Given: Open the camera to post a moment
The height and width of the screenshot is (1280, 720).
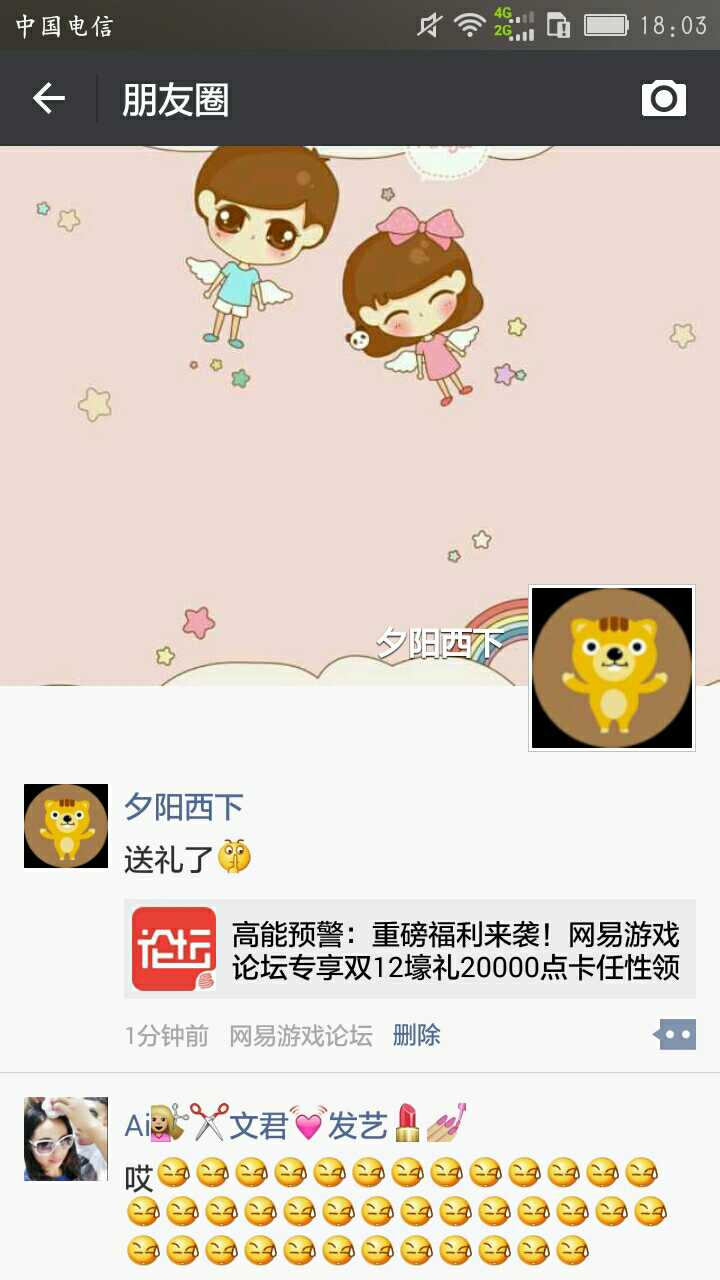Looking at the screenshot, I should tap(663, 98).
